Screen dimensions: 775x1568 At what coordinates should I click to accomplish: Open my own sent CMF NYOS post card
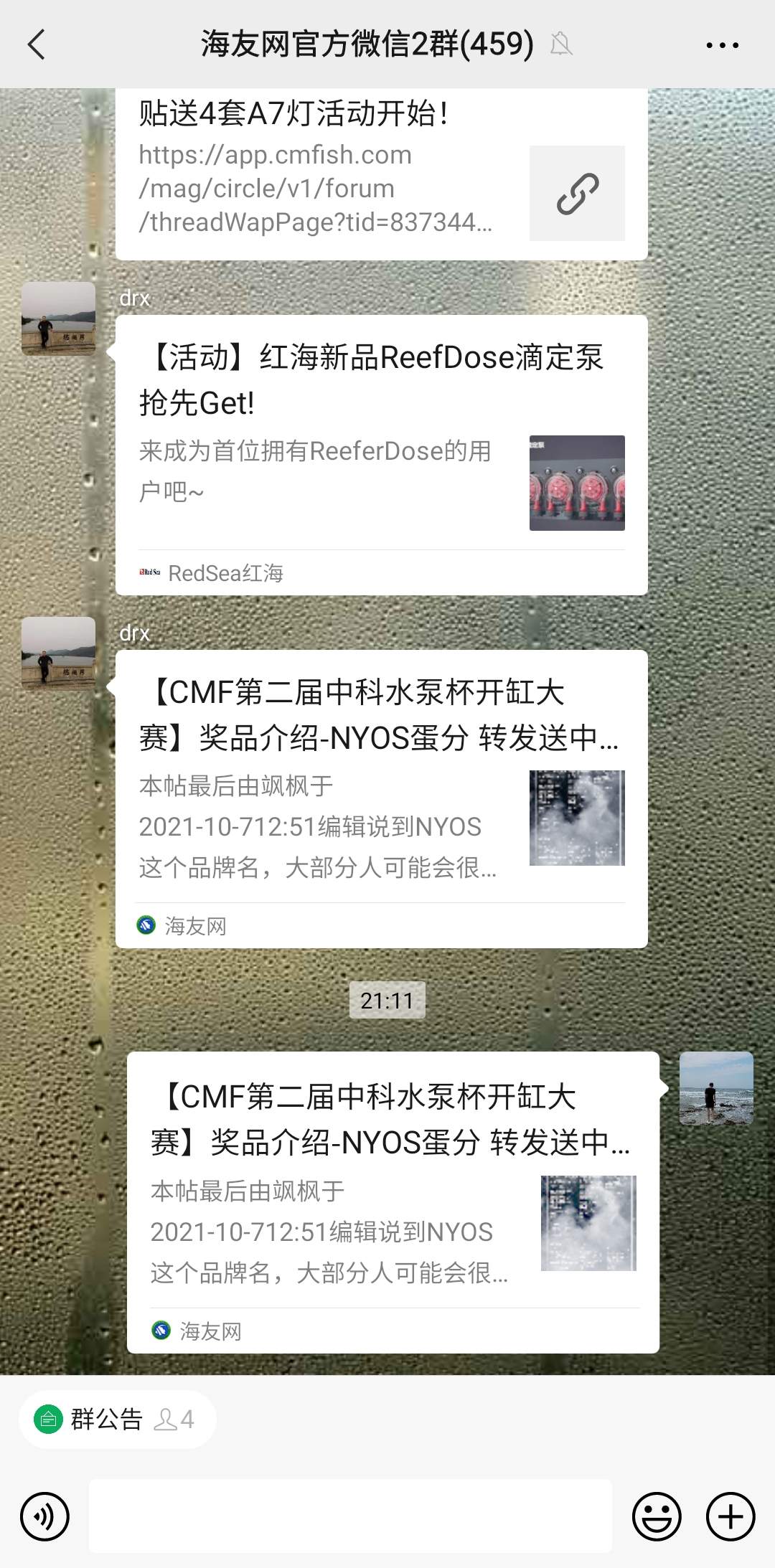(393, 1201)
